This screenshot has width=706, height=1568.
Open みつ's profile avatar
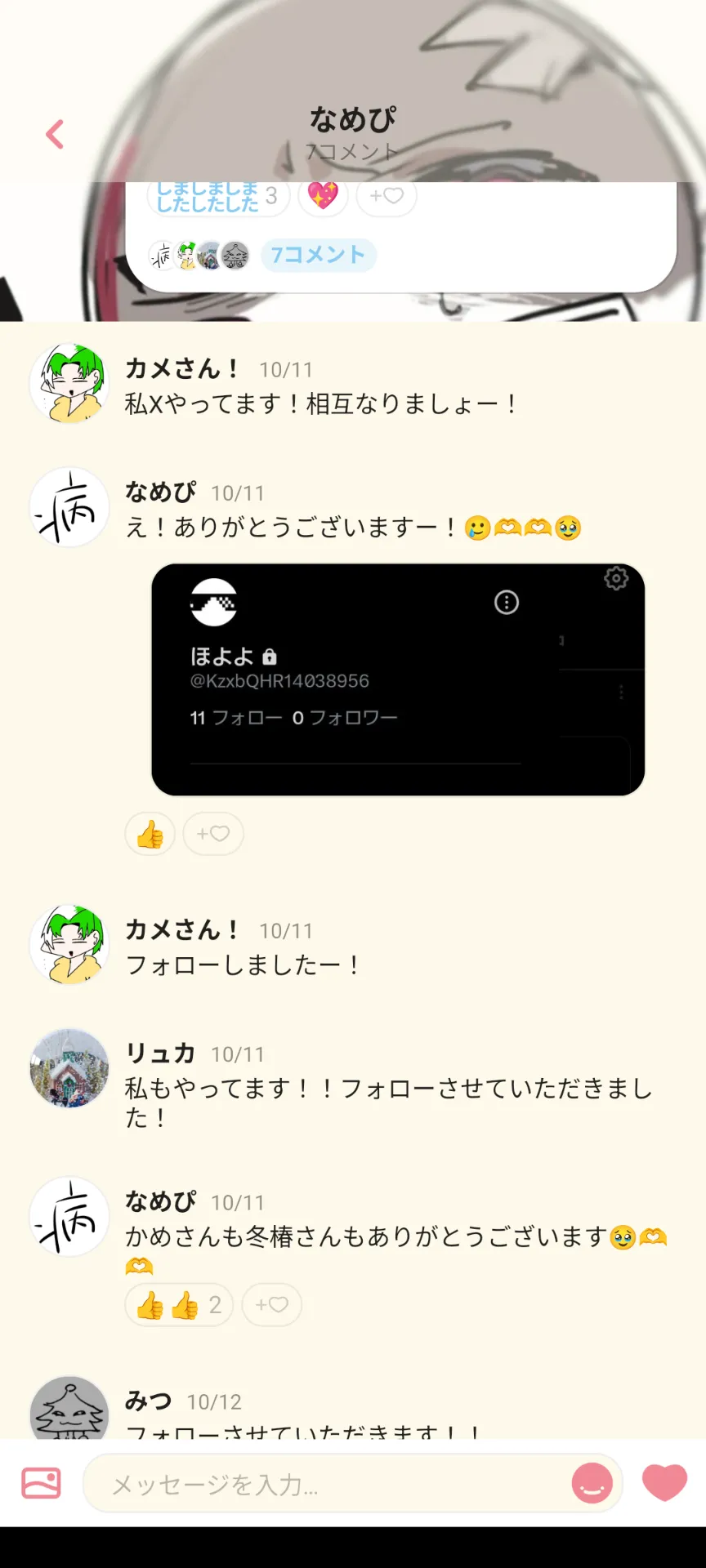(x=69, y=1410)
